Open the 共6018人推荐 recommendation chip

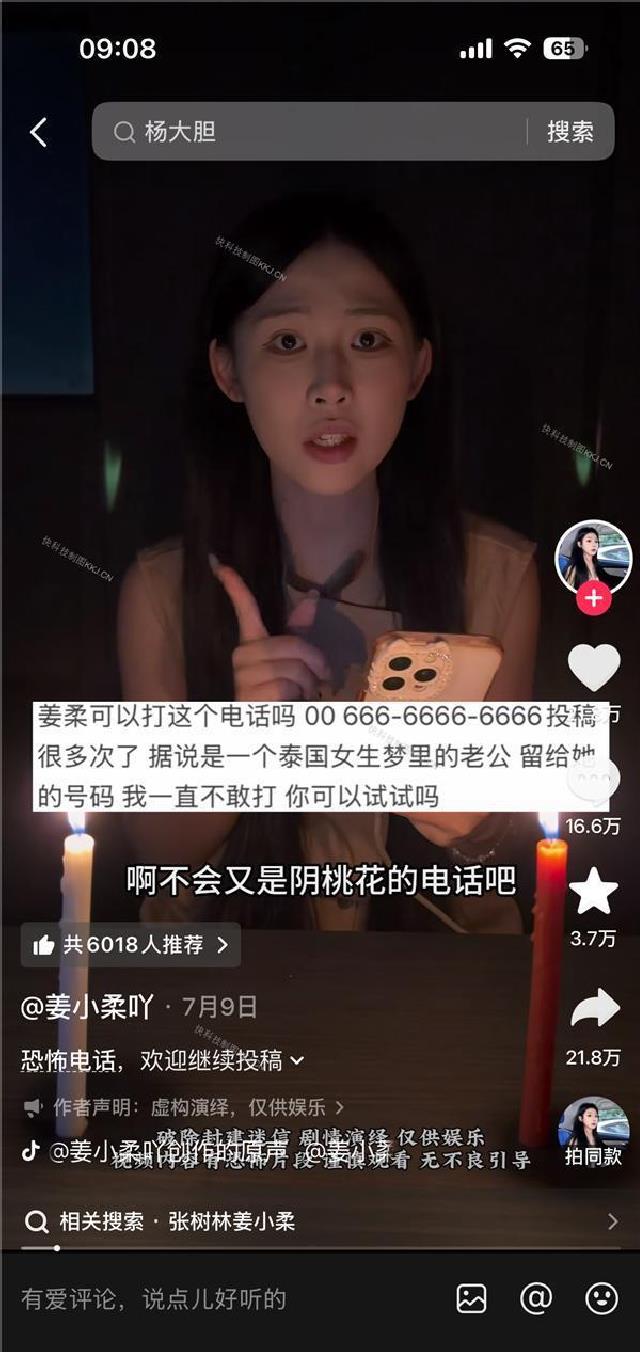pos(131,945)
